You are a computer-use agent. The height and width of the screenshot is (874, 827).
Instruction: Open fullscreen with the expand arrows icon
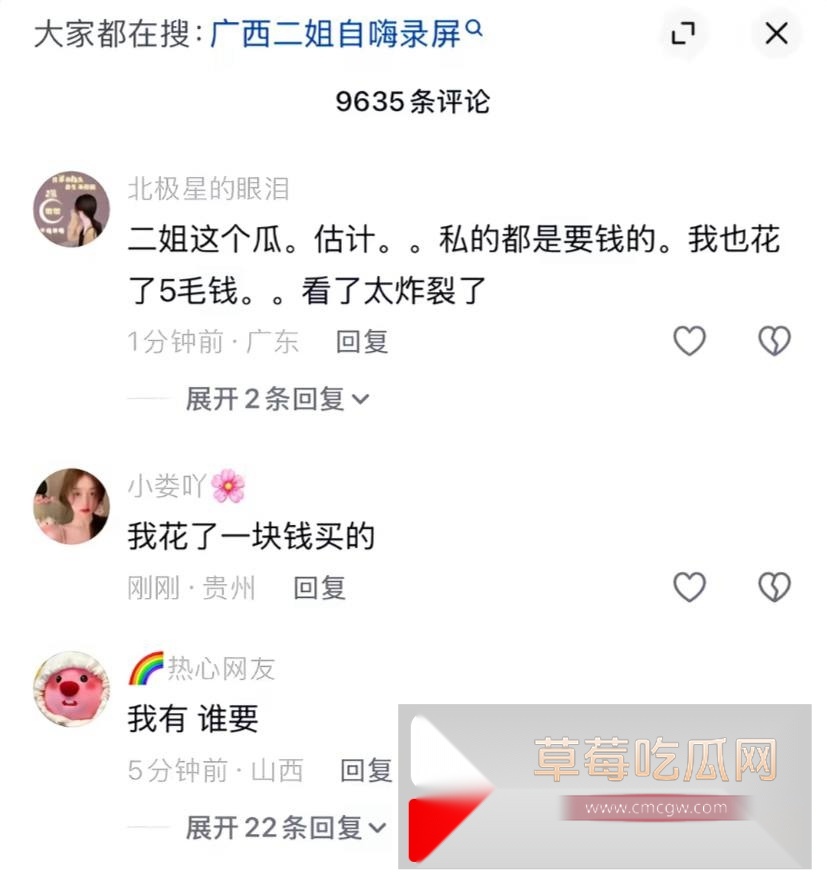click(685, 33)
